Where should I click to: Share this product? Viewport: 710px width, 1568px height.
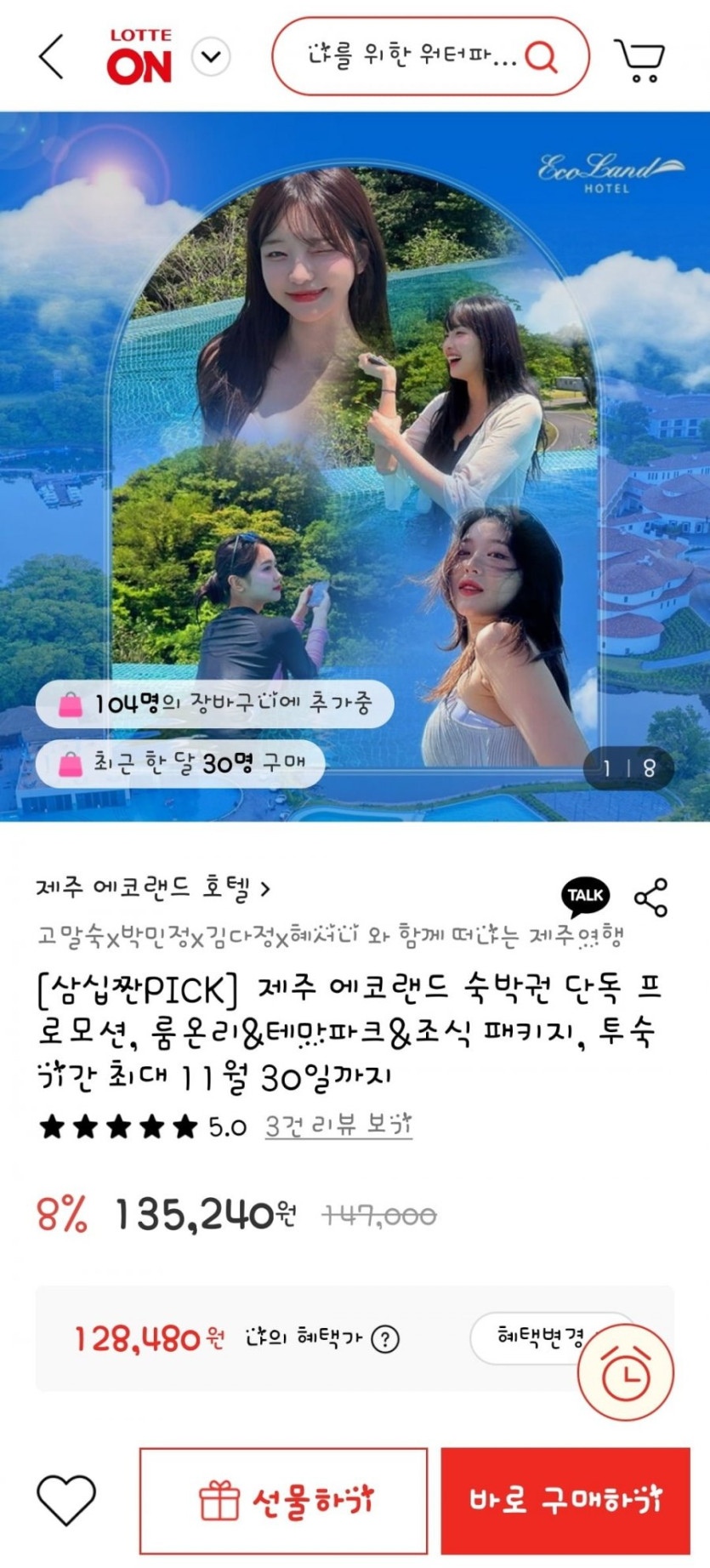[651, 898]
